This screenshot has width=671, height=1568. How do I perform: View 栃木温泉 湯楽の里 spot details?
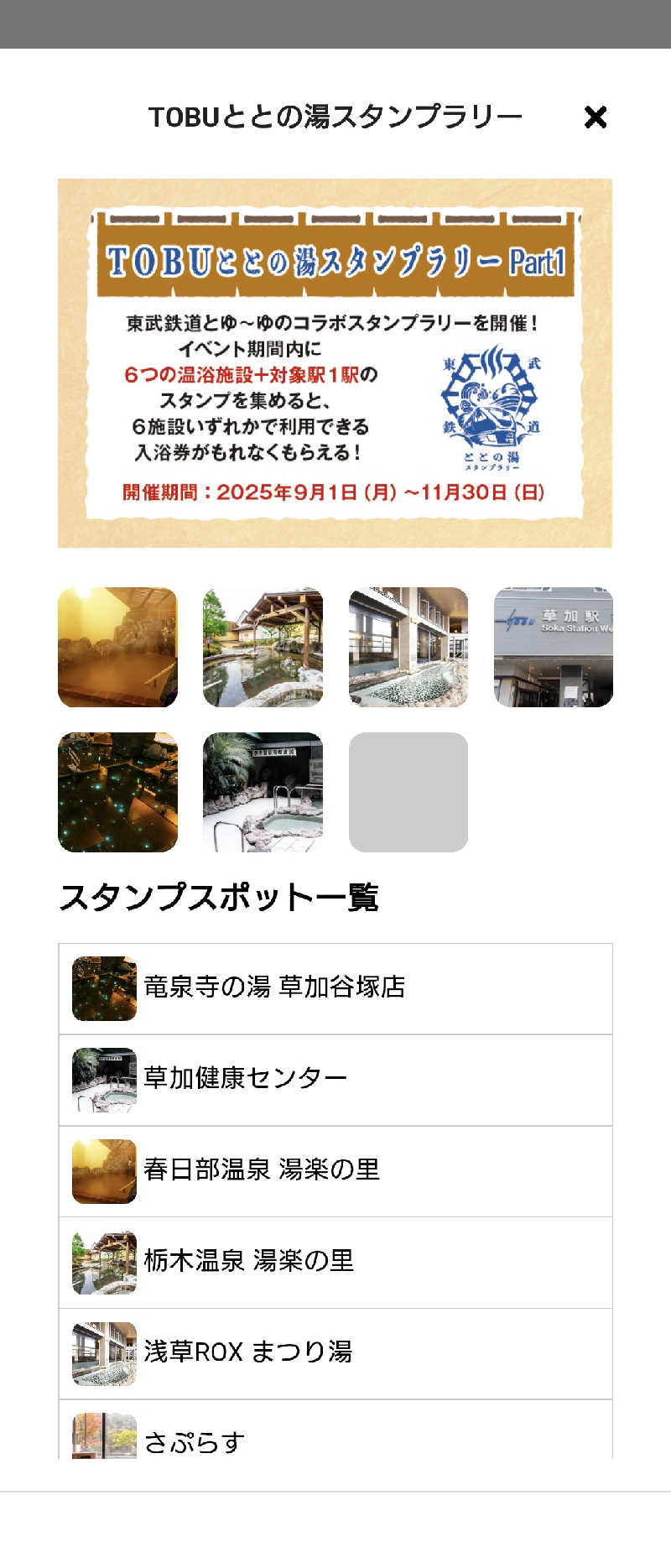[335, 1263]
